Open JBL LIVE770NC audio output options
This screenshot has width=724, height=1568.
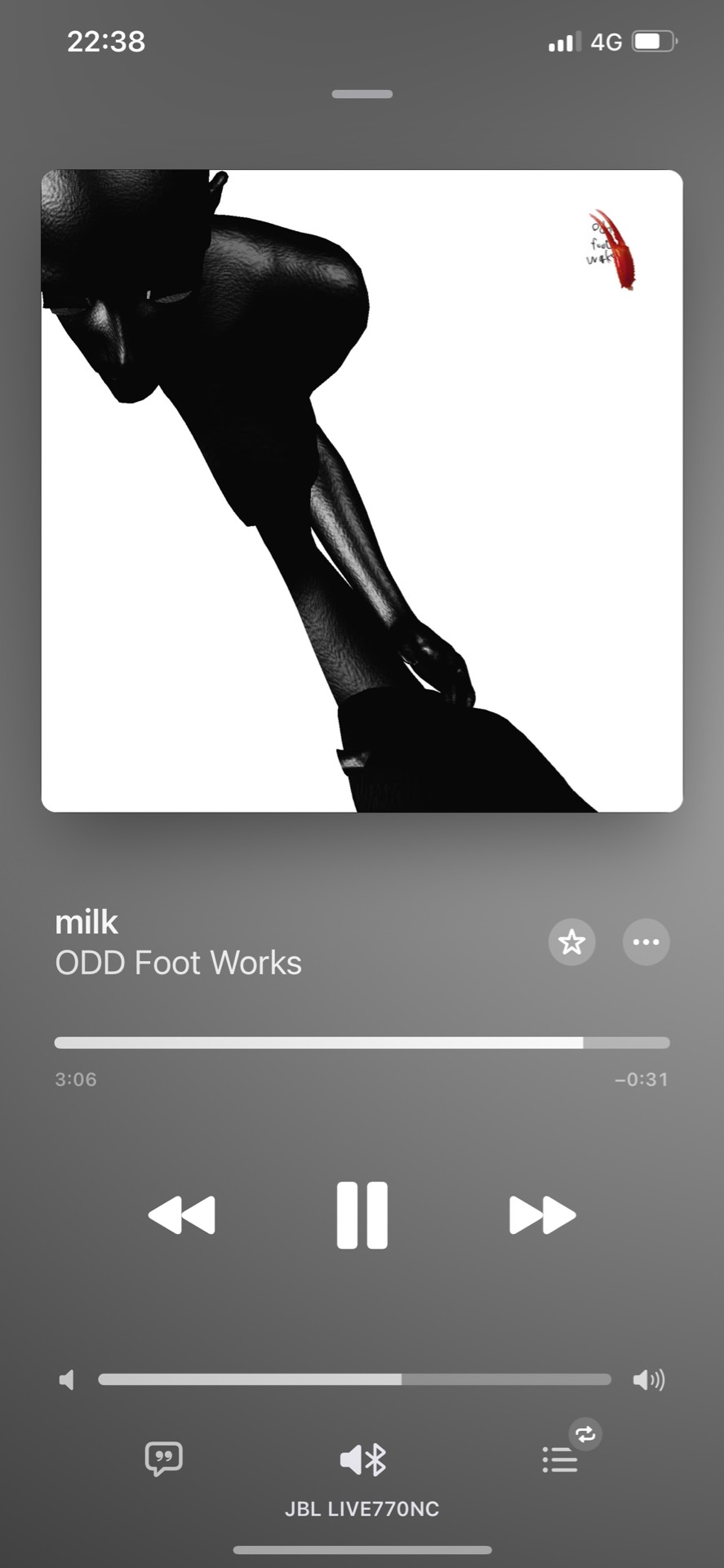pyautogui.click(x=362, y=1460)
